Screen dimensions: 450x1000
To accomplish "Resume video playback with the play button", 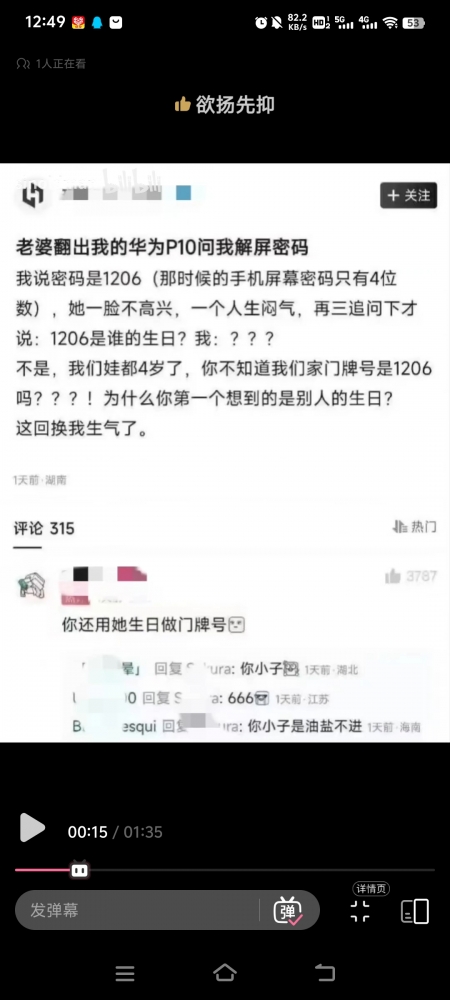I will (32, 828).
